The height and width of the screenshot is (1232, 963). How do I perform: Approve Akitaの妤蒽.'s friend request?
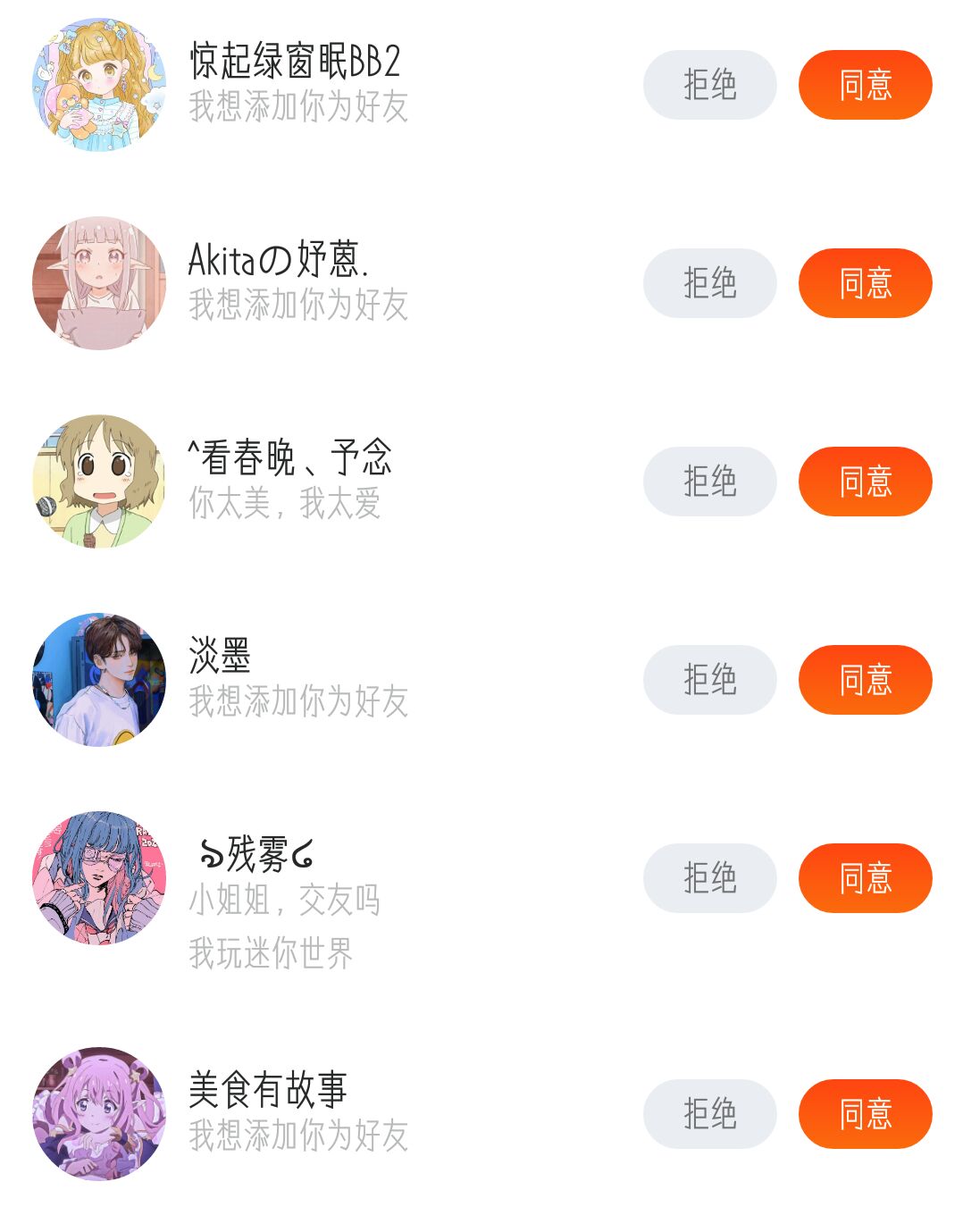tap(865, 283)
